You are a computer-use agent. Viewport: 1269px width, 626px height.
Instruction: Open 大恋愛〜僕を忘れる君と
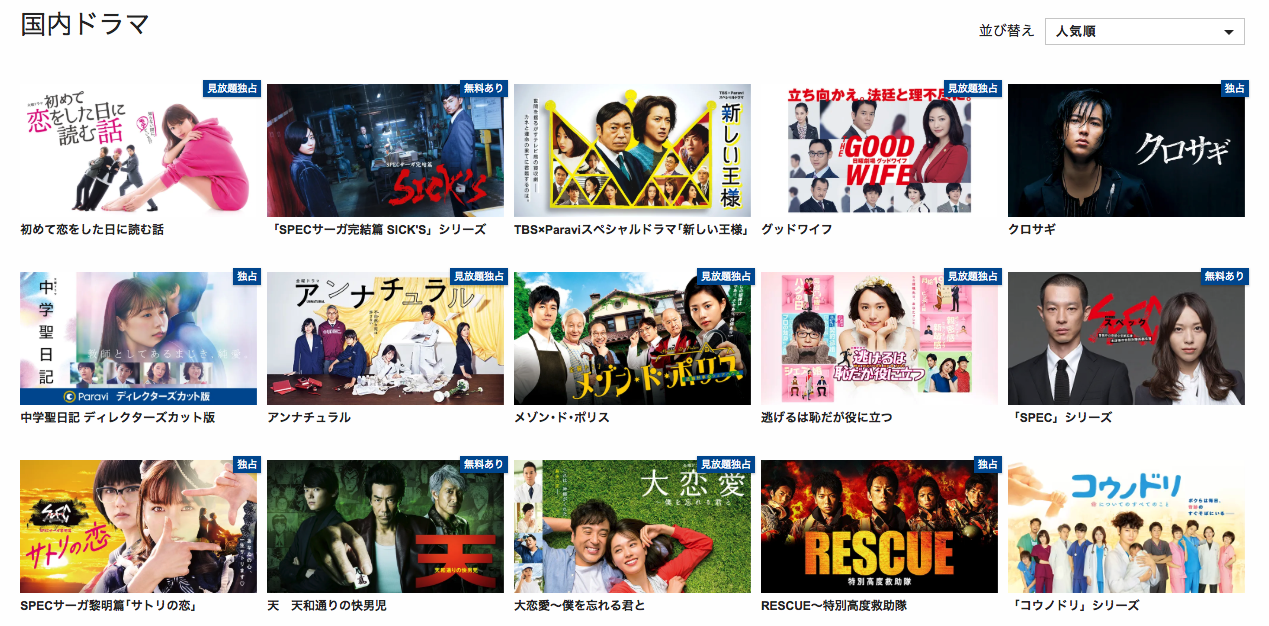632,526
